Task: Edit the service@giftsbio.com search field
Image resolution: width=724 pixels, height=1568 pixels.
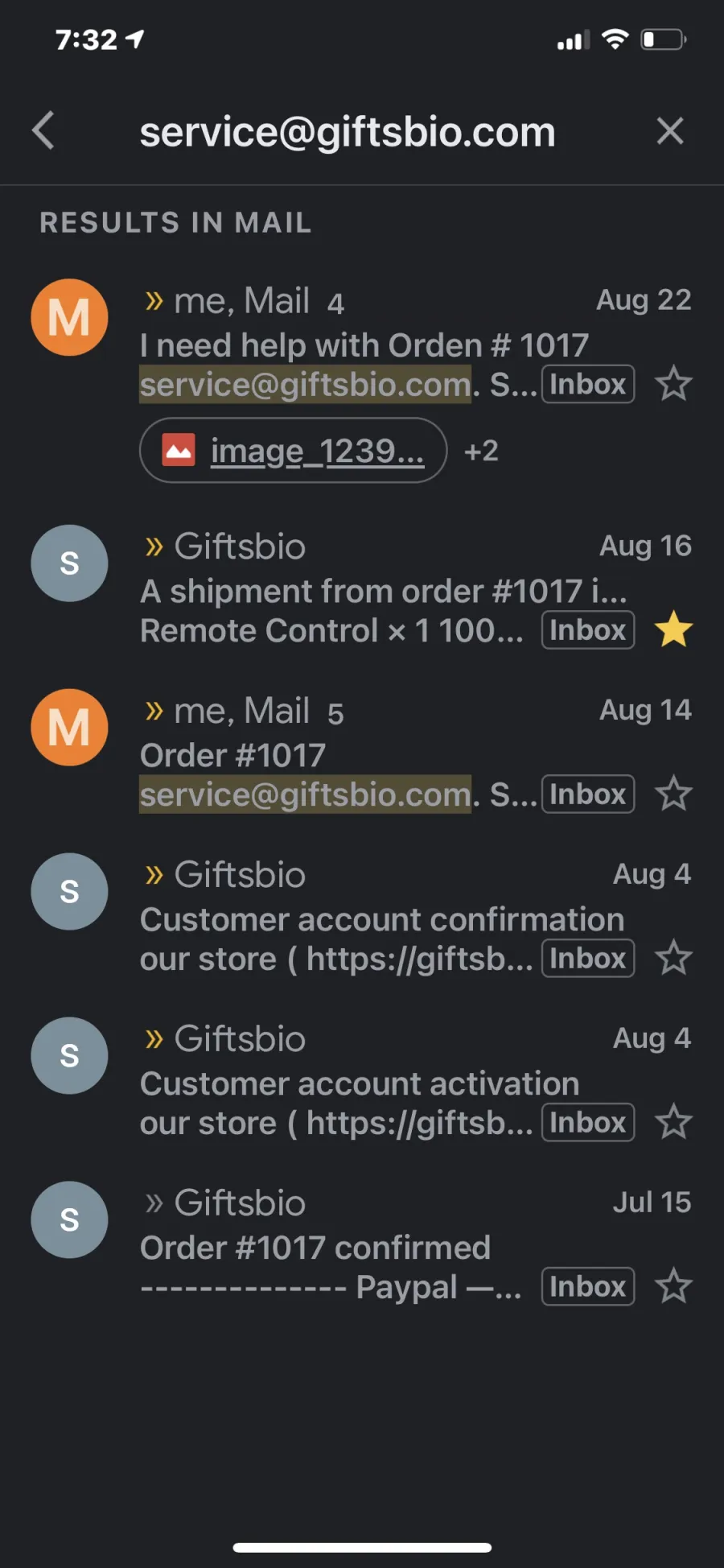Action: (x=348, y=132)
